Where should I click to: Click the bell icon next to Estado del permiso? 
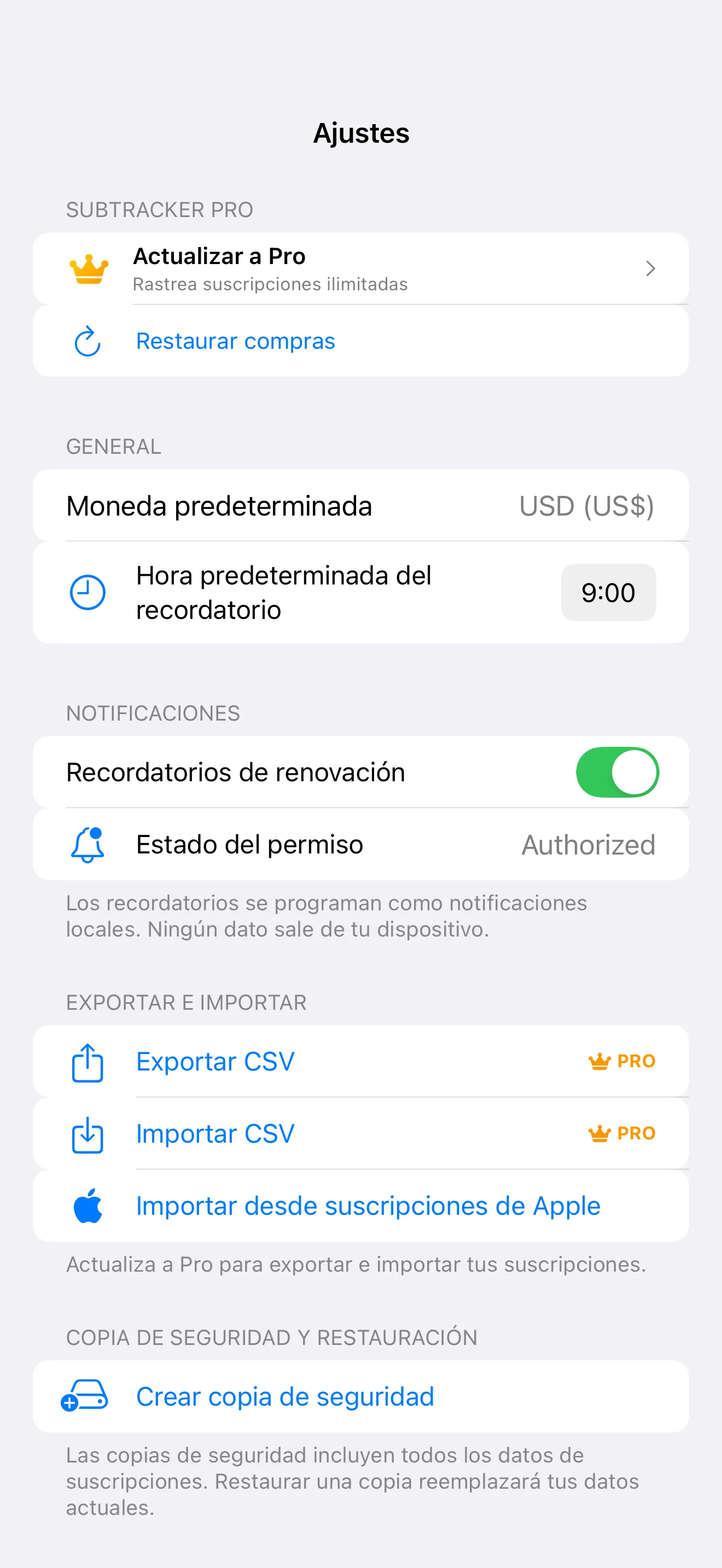click(88, 844)
